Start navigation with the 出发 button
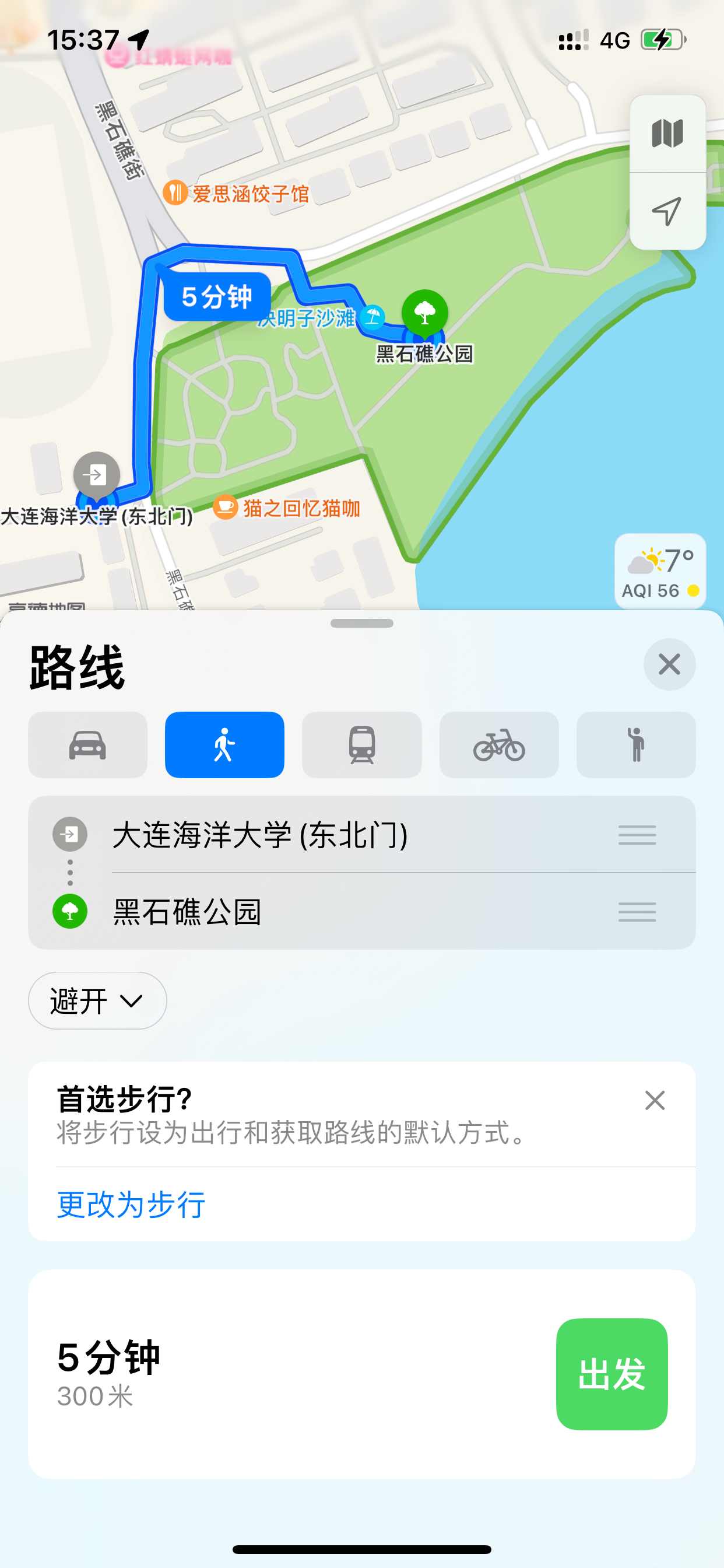The width and height of the screenshot is (724, 1568). click(x=611, y=1374)
